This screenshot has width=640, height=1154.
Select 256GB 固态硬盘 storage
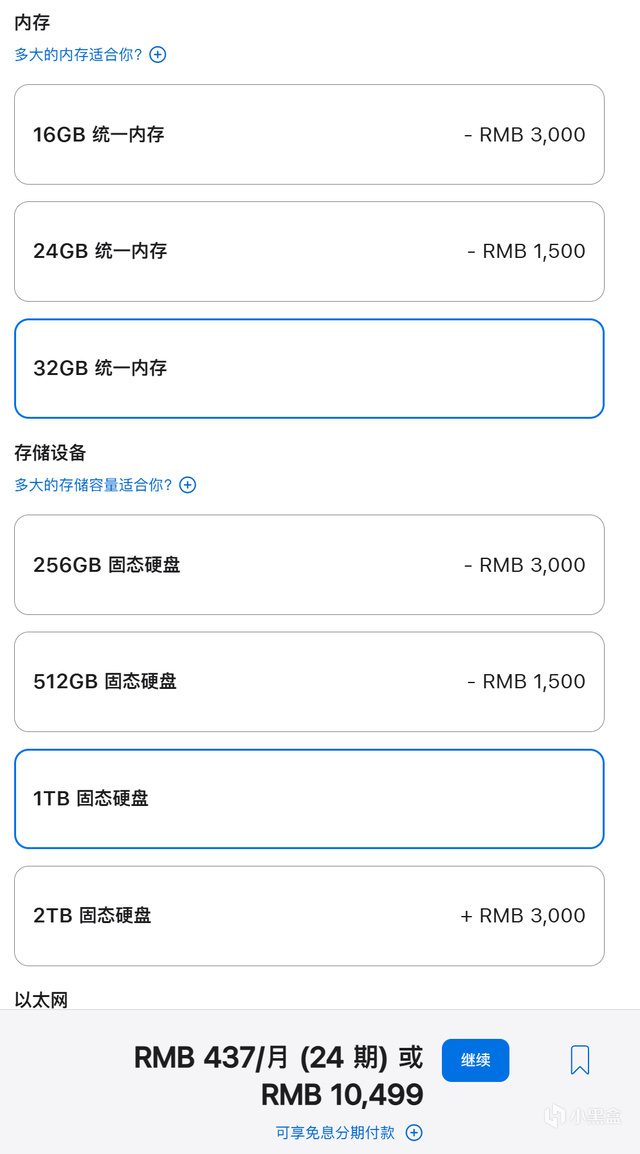pos(309,565)
